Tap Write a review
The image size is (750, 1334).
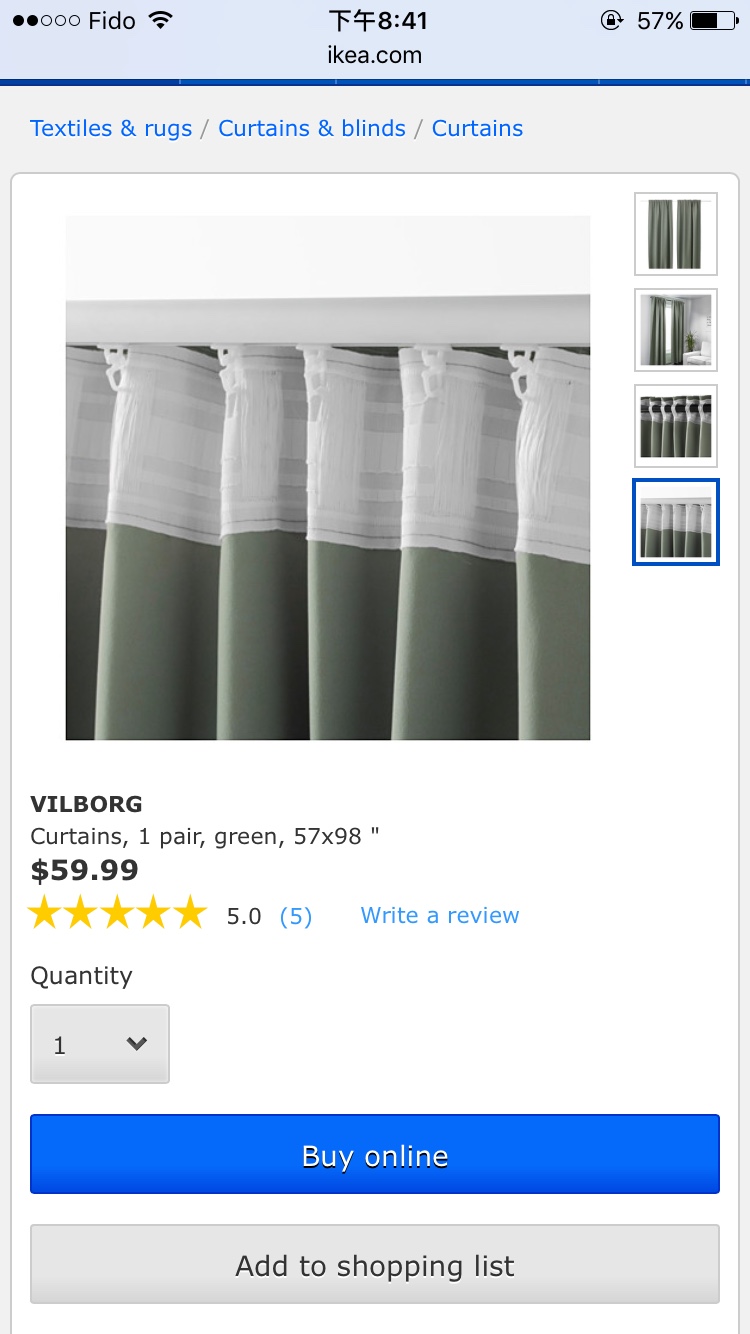tap(440, 915)
